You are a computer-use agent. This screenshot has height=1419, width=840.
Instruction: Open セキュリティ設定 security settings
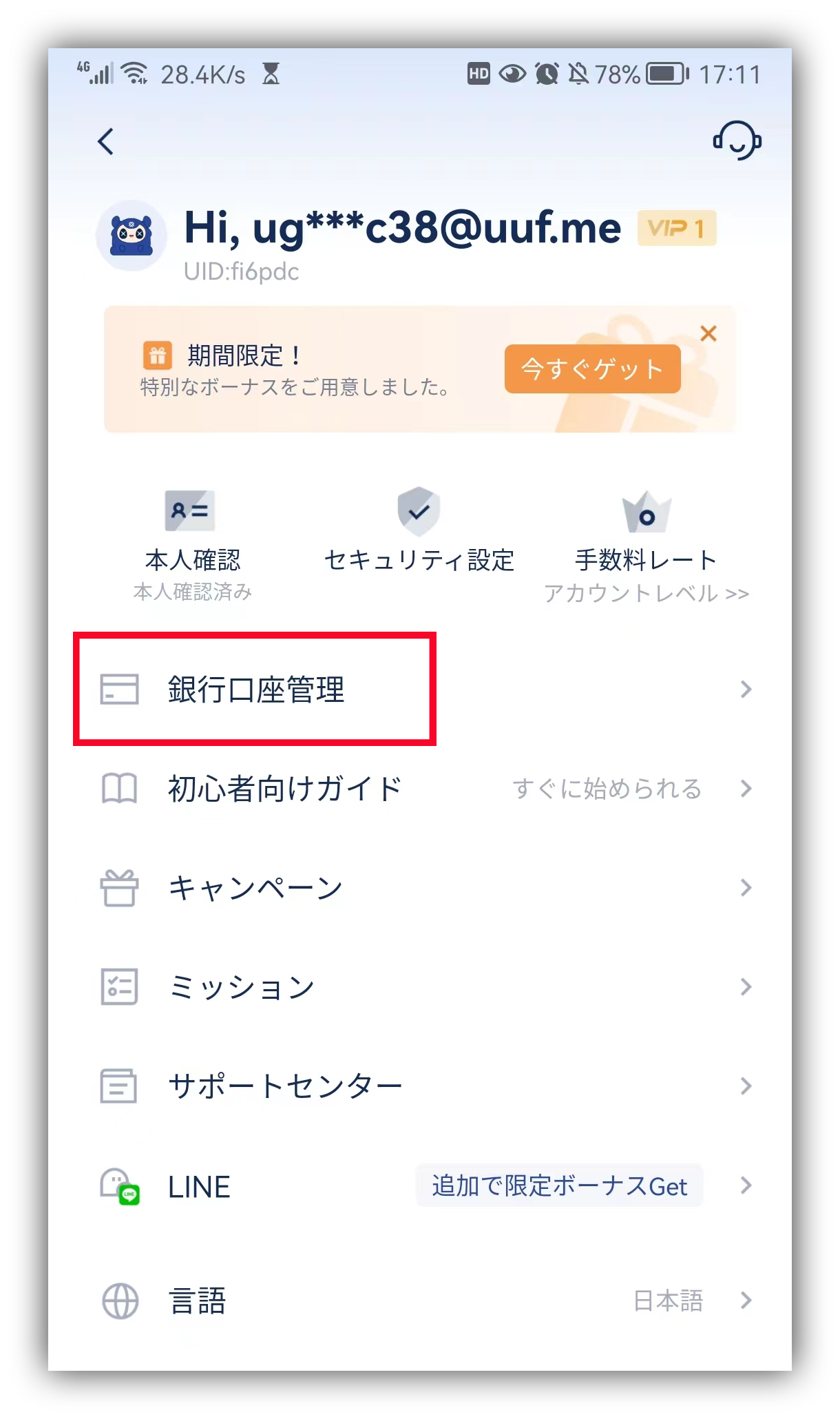pos(419,532)
